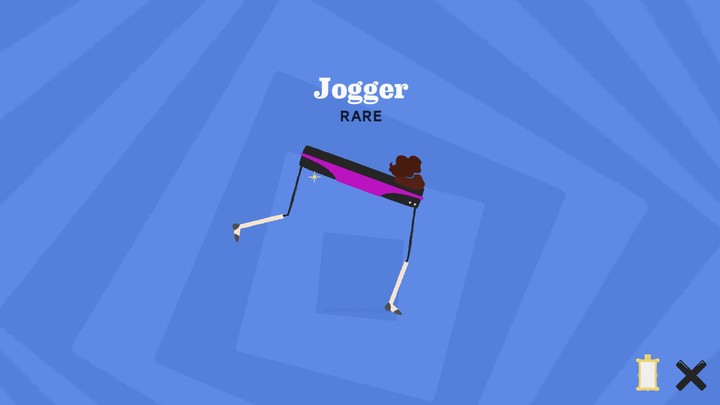
Task: Close the Jogger reveal screen
Action: 690,376
